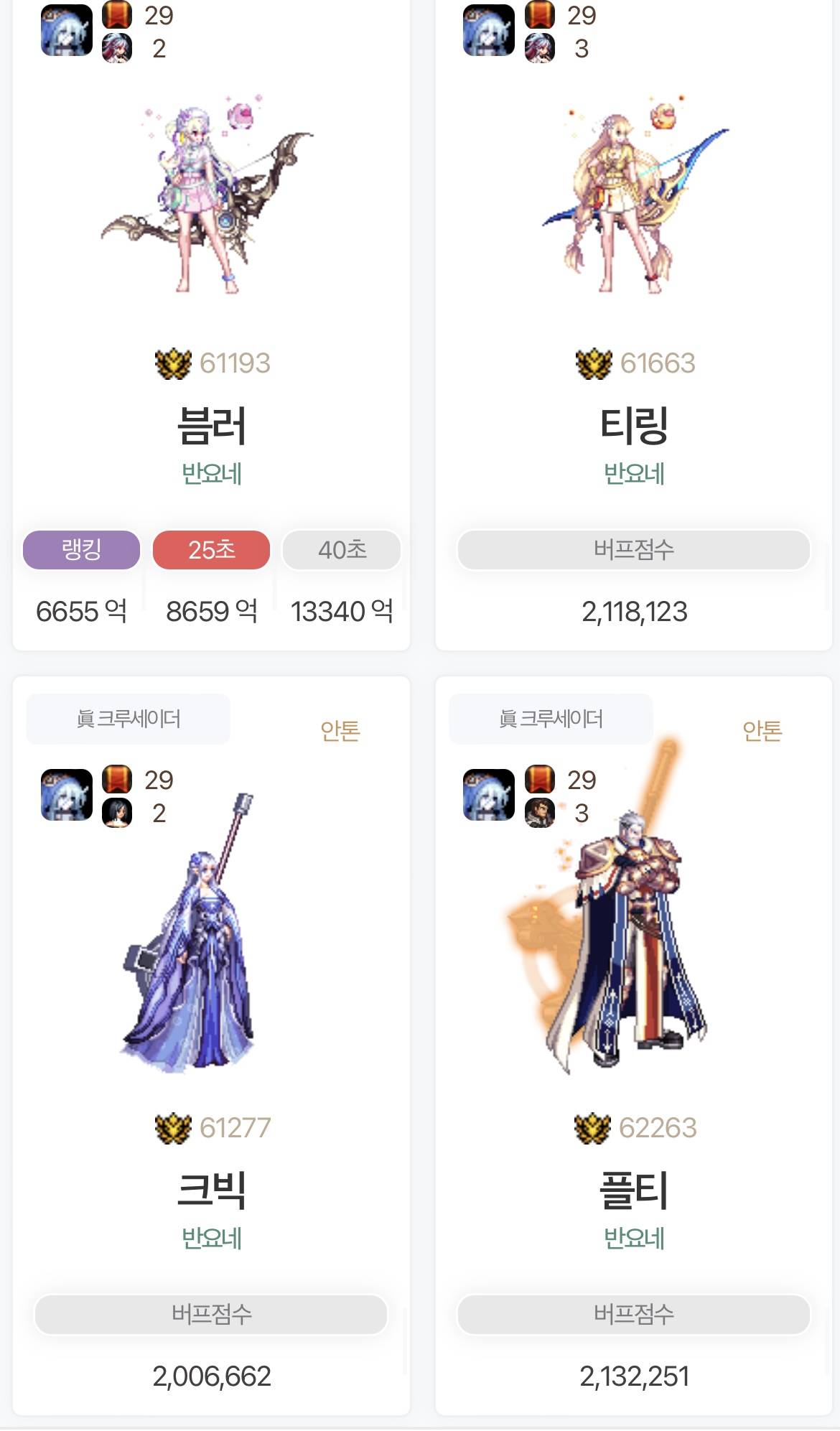This screenshot has width=840, height=1431.
Task: Select the 40초 damage chip
Action: point(342,550)
